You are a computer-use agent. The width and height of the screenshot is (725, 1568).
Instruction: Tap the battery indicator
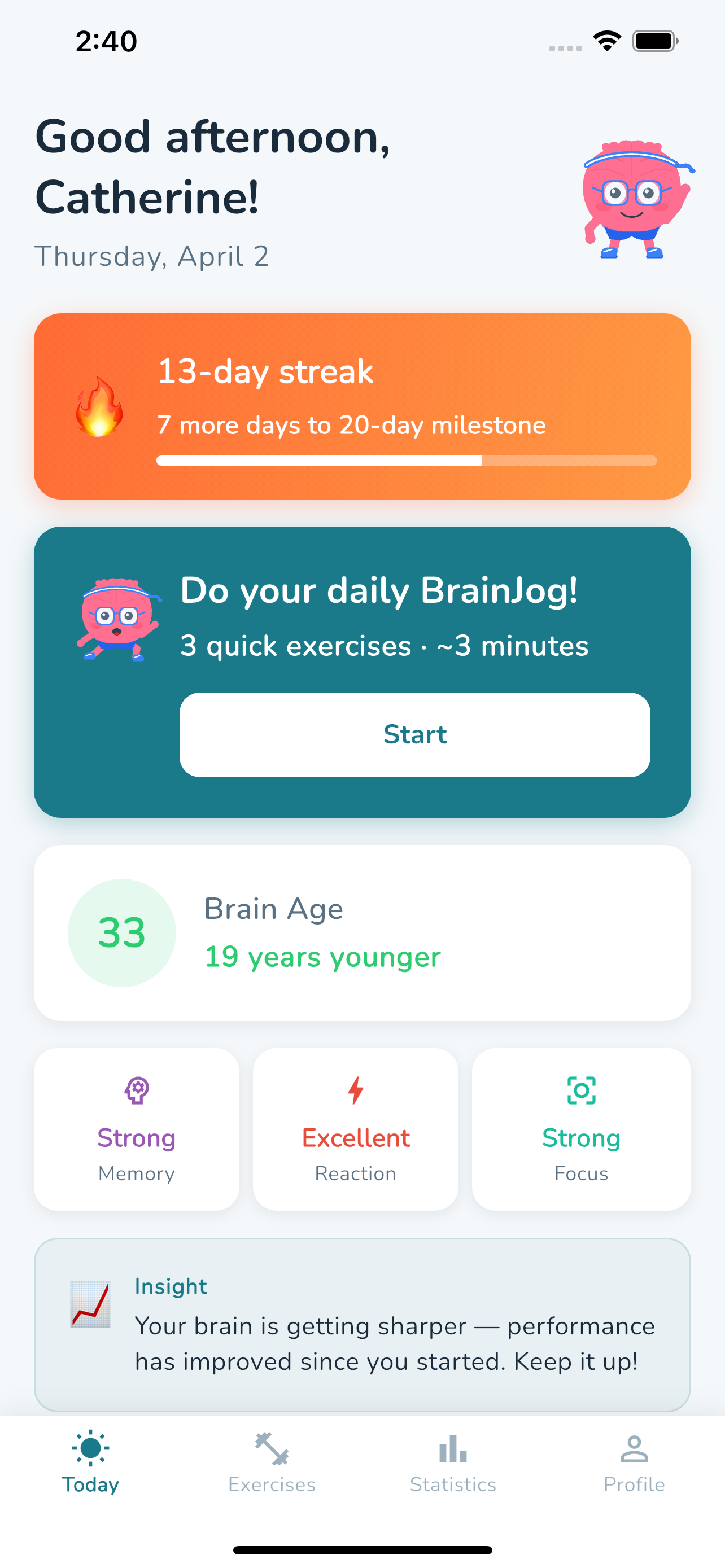654,40
